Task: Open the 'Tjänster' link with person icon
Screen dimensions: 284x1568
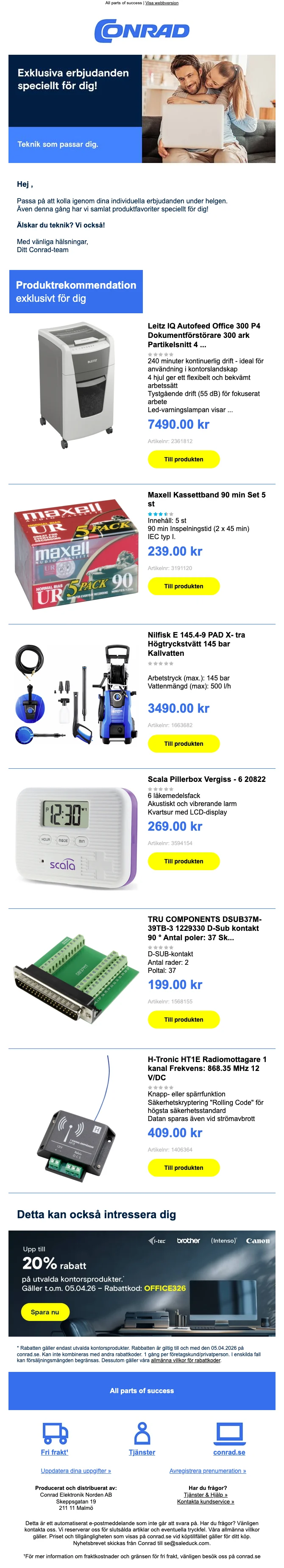Action: 142,1452
